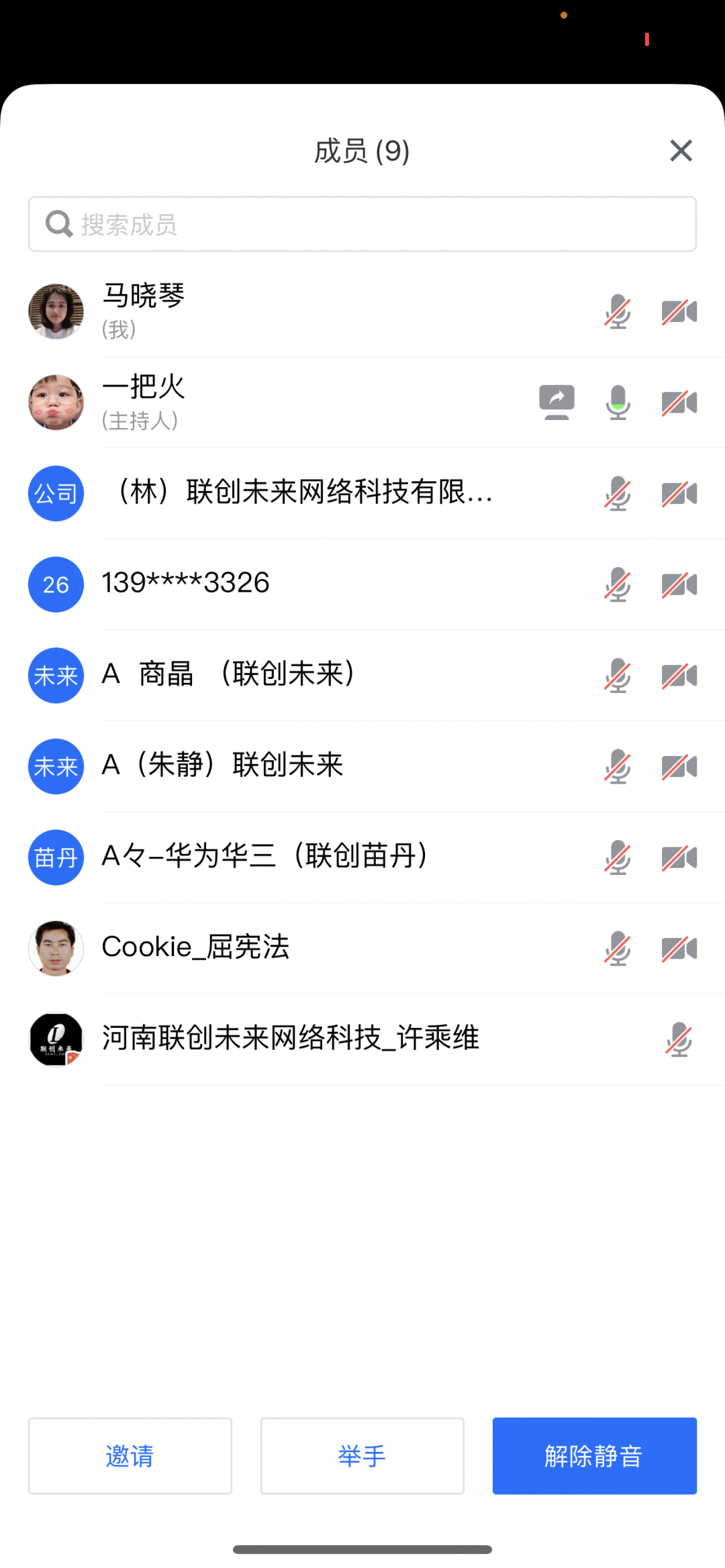Open member A々-华为华三（联创苗丹）

coord(362,857)
